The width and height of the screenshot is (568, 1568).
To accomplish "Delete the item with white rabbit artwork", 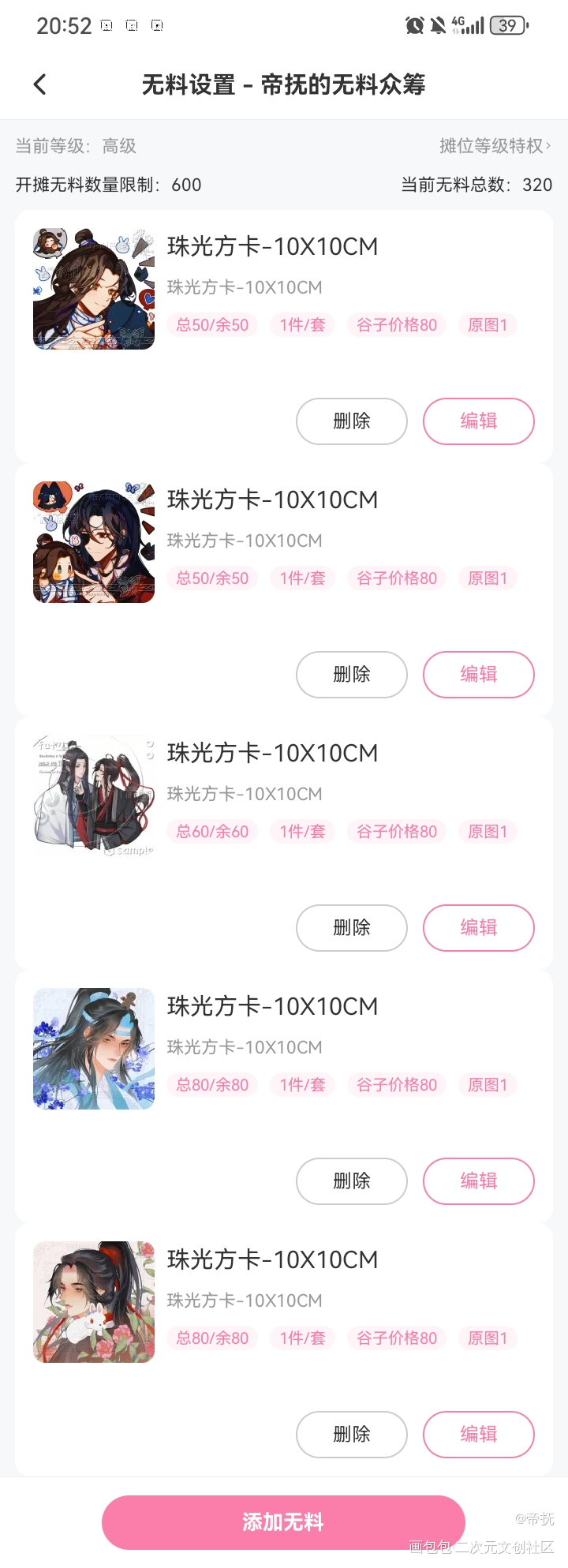I will point(352,1435).
